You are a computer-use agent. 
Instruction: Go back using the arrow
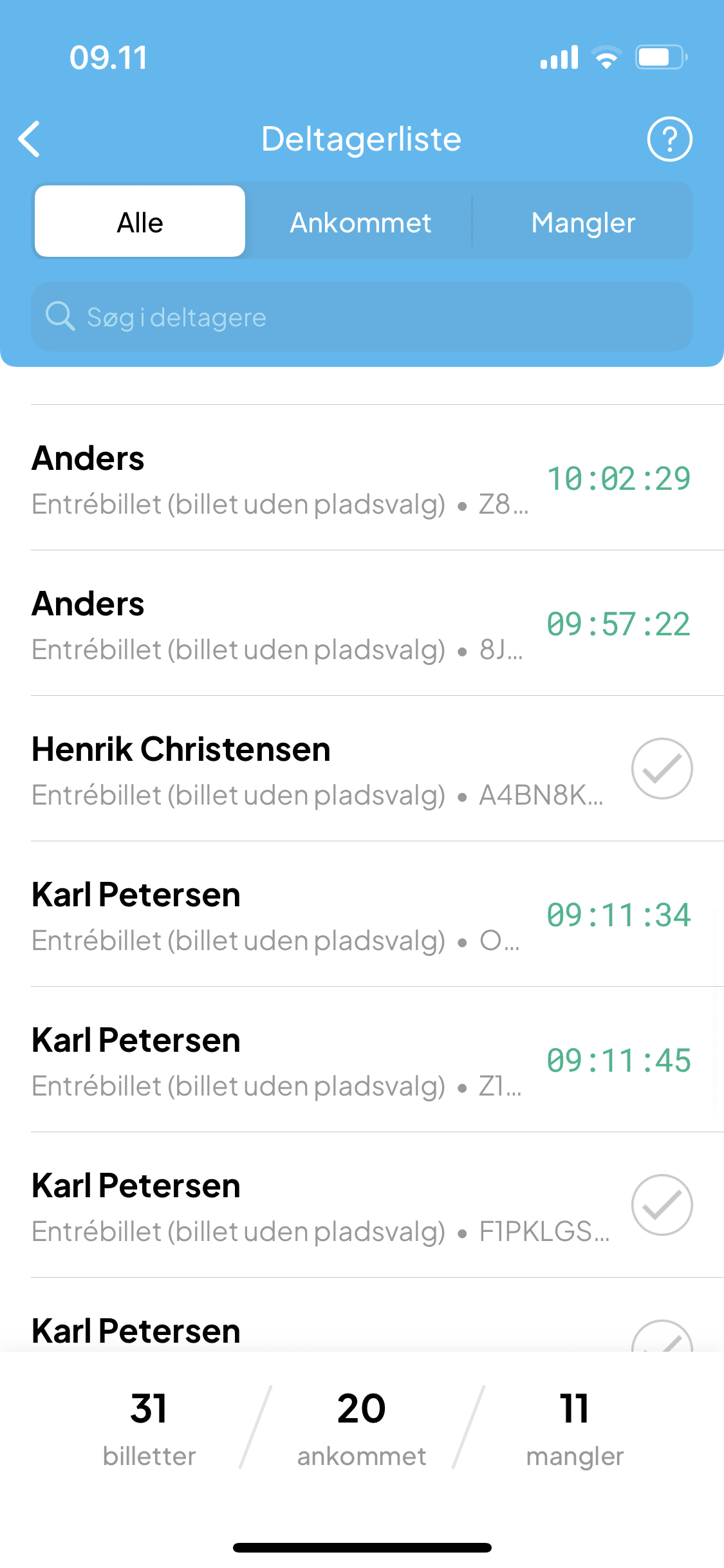(30, 139)
